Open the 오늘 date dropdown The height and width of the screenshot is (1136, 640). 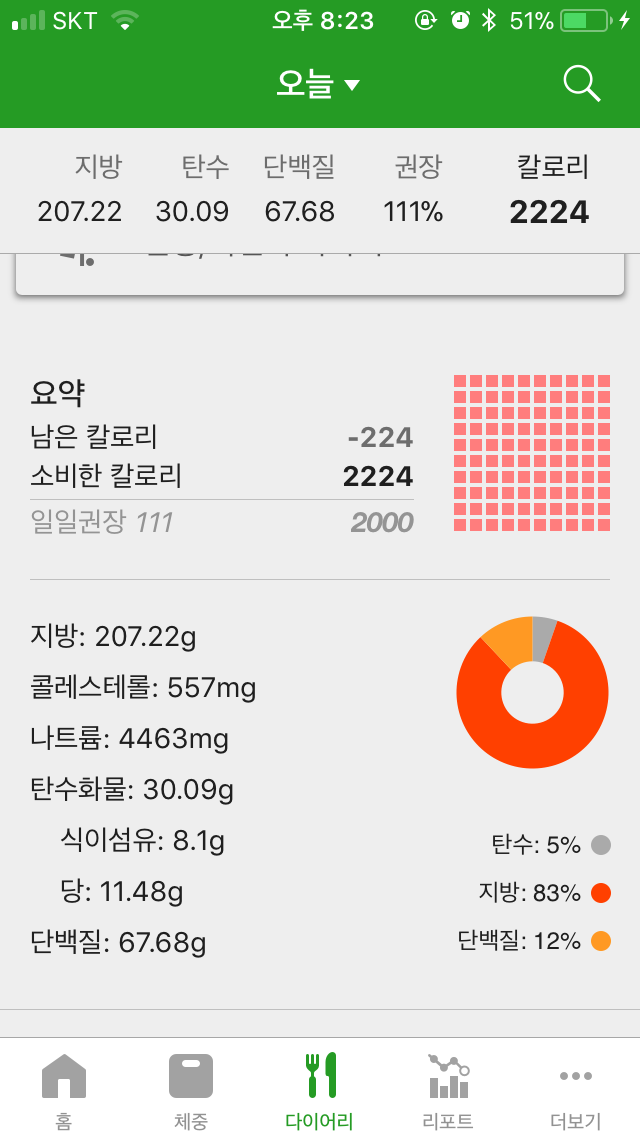(x=318, y=85)
